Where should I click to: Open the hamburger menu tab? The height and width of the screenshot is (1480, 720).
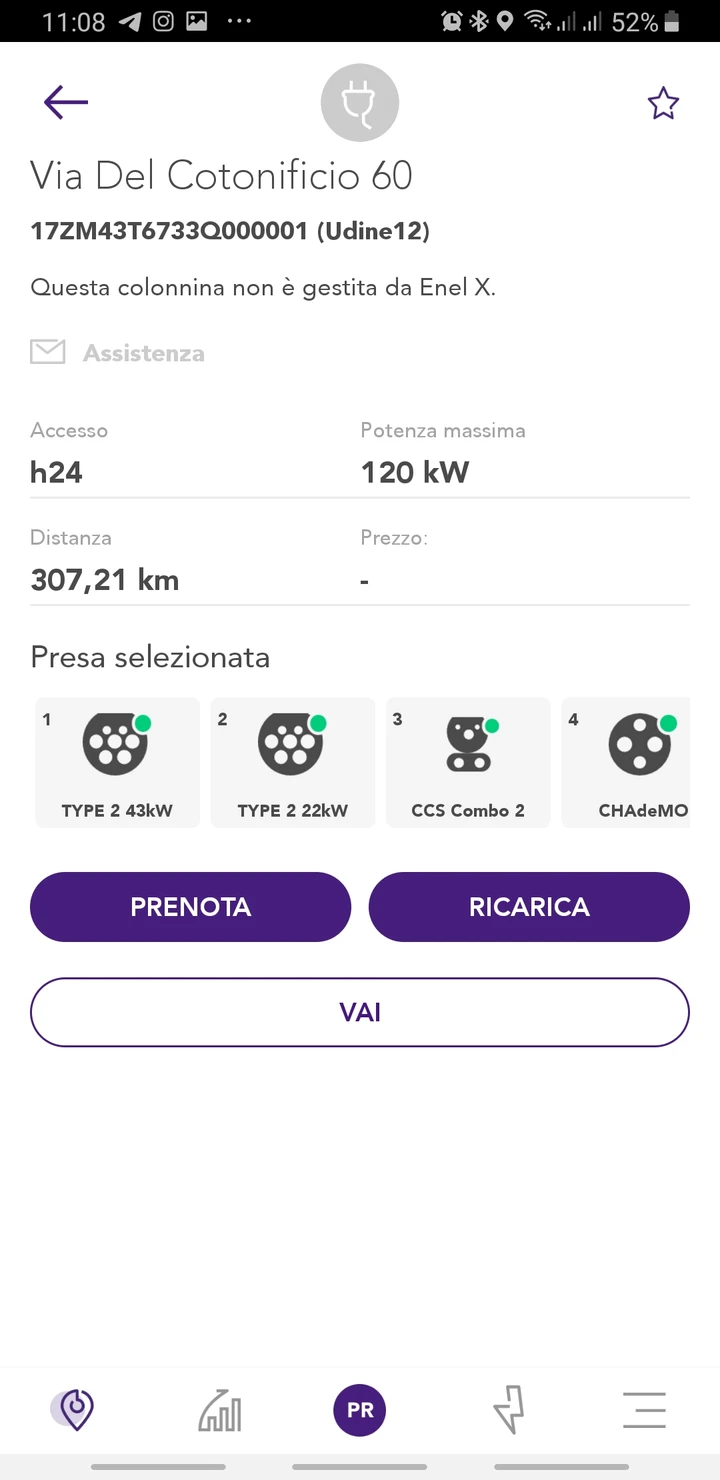pyautogui.click(x=644, y=1410)
